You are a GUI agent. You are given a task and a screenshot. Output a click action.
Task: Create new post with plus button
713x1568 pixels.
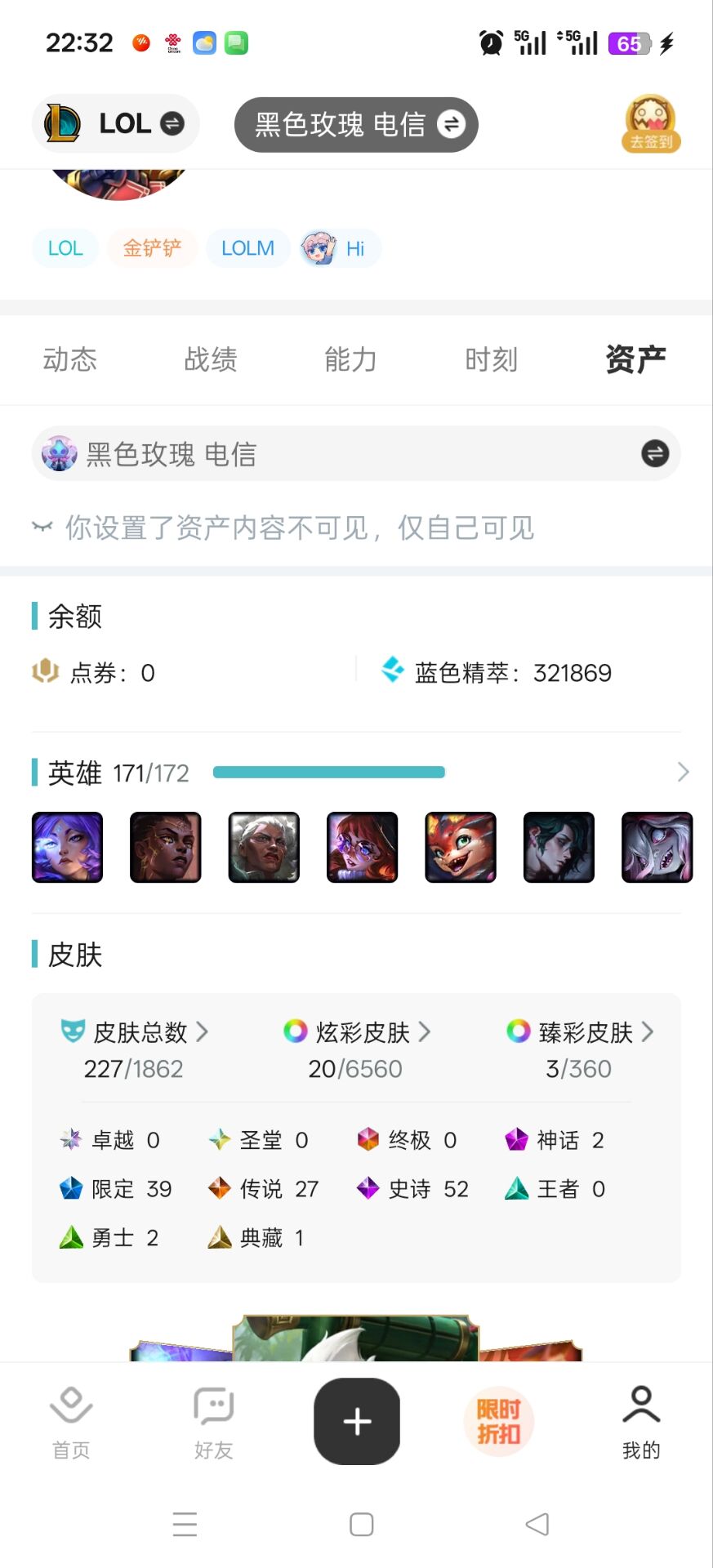tap(357, 1422)
